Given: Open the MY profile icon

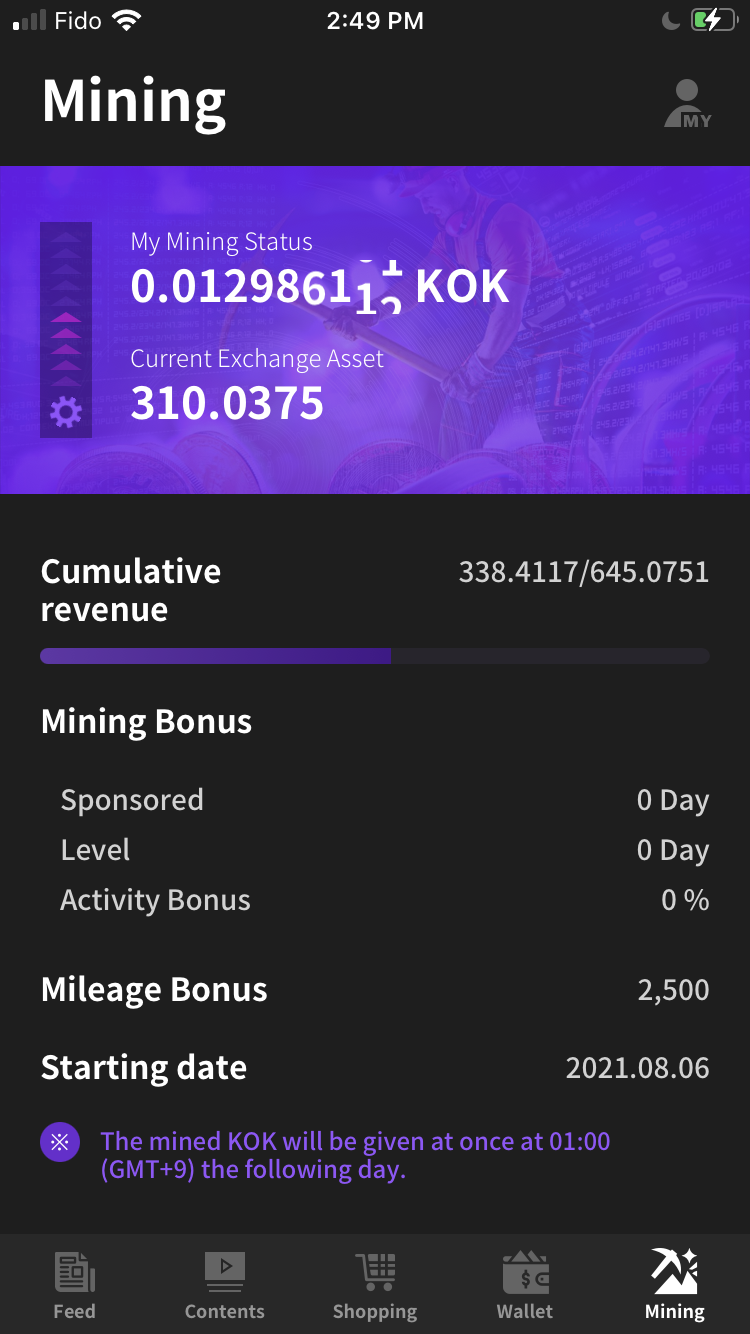Looking at the screenshot, I should pyautogui.click(x=688, y=104).
